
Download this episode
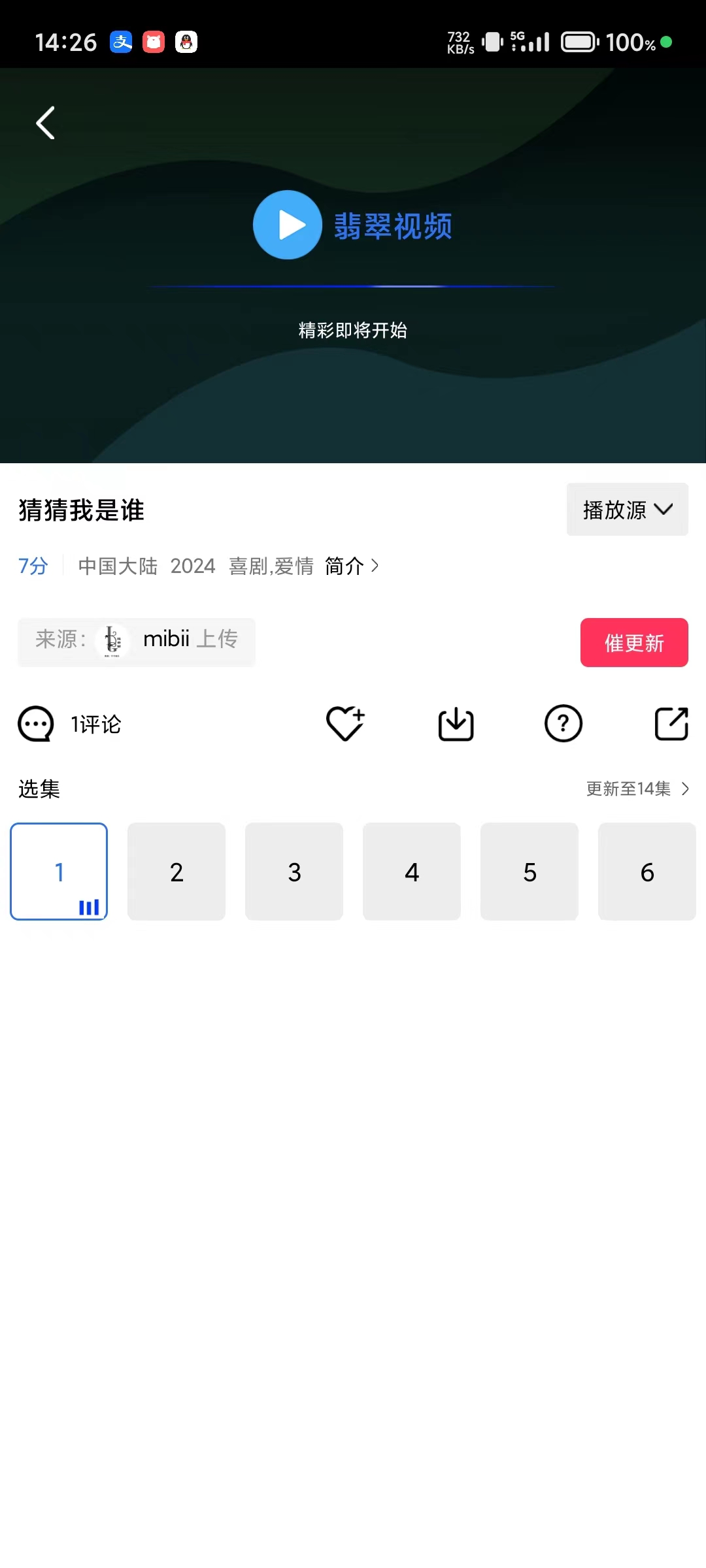point(456,724)
